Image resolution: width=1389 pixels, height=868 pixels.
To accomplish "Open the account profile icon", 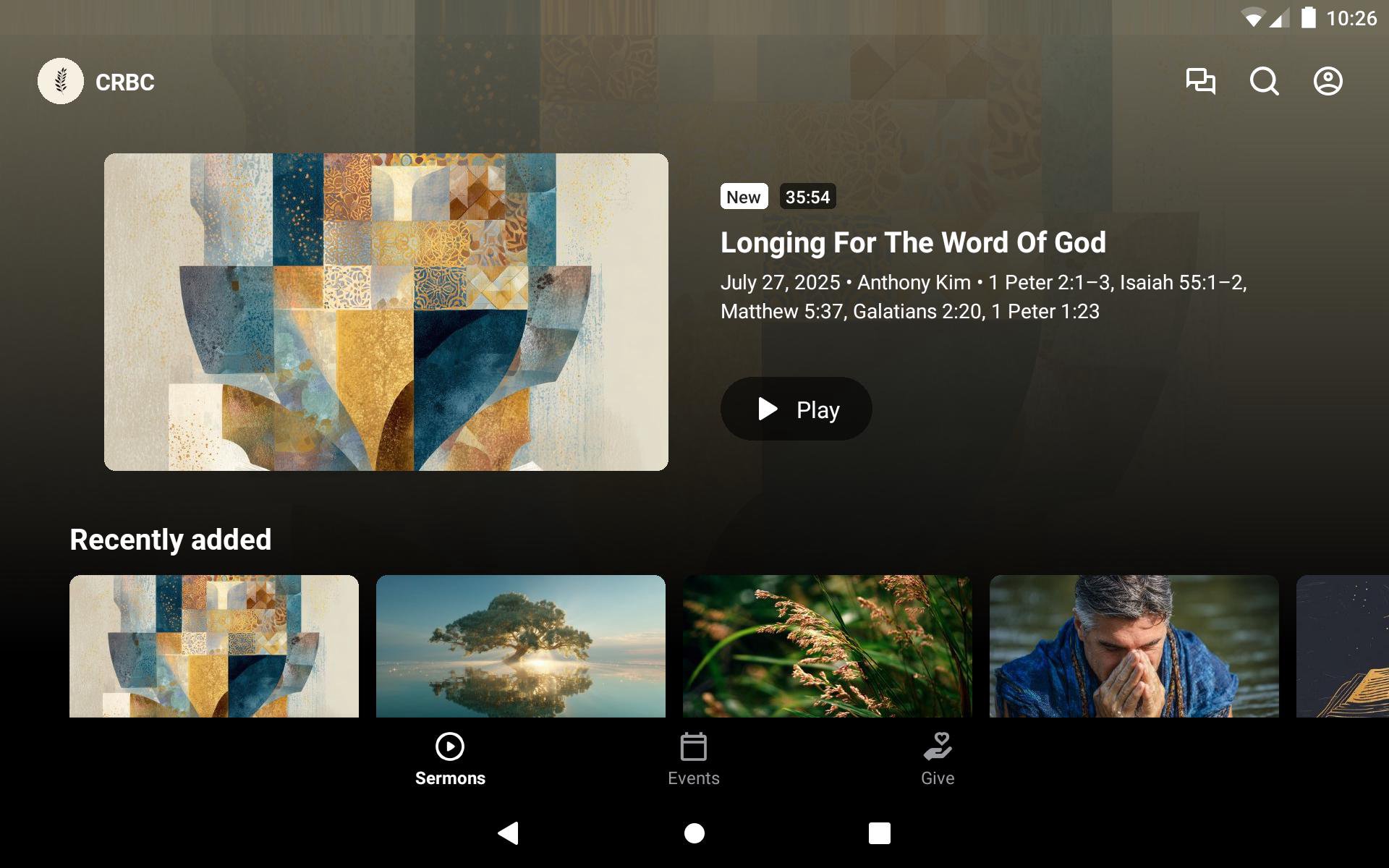I will pos(1328,81).
